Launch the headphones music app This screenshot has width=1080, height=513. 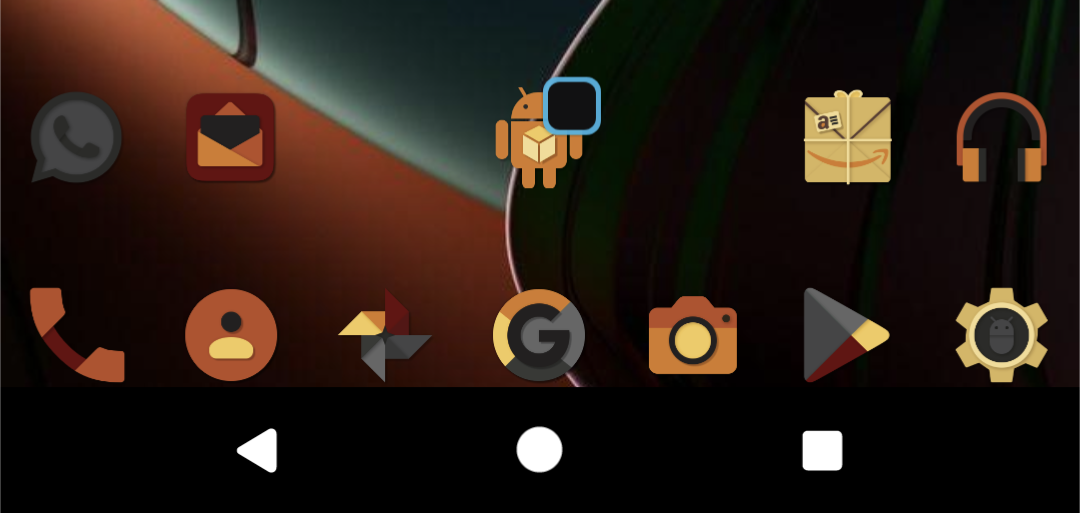[1001, 138]
